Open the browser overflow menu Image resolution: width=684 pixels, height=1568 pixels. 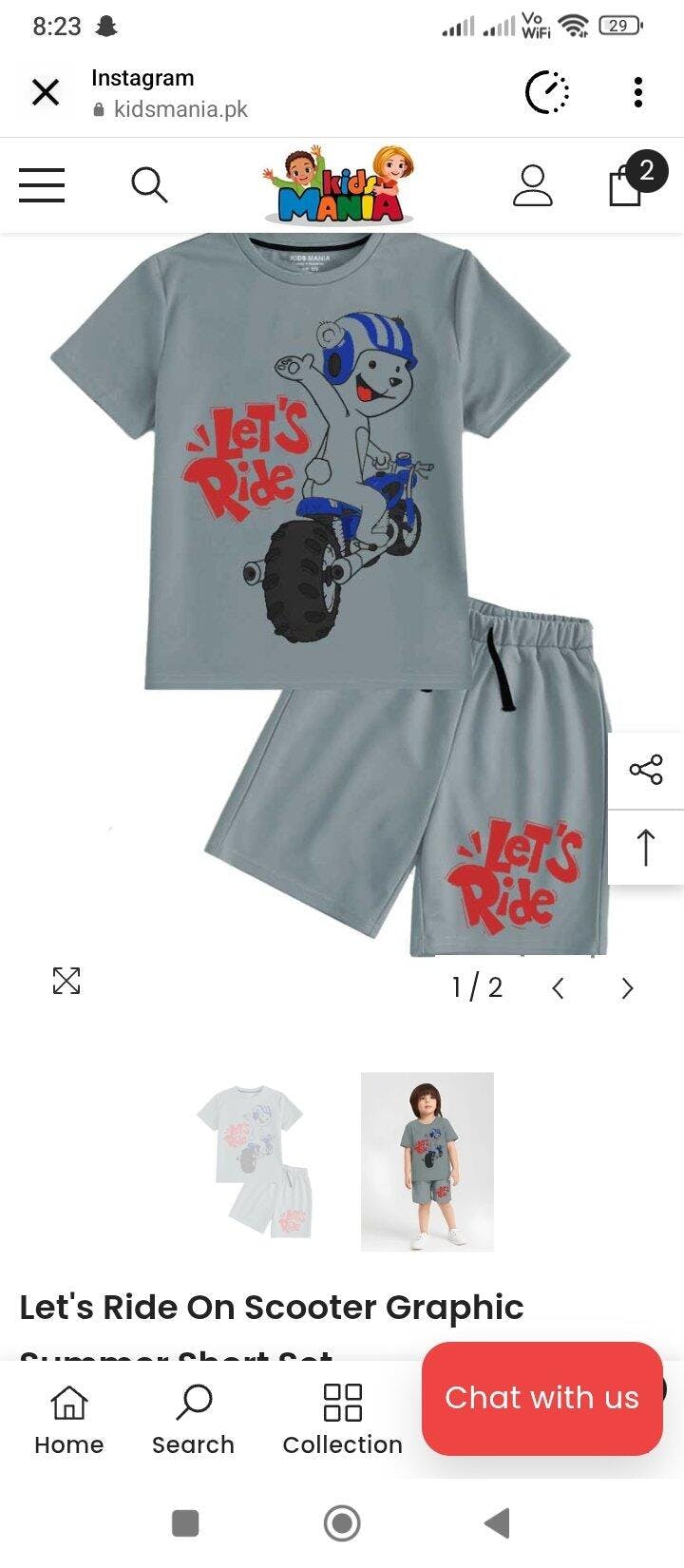tap(638, 92)
